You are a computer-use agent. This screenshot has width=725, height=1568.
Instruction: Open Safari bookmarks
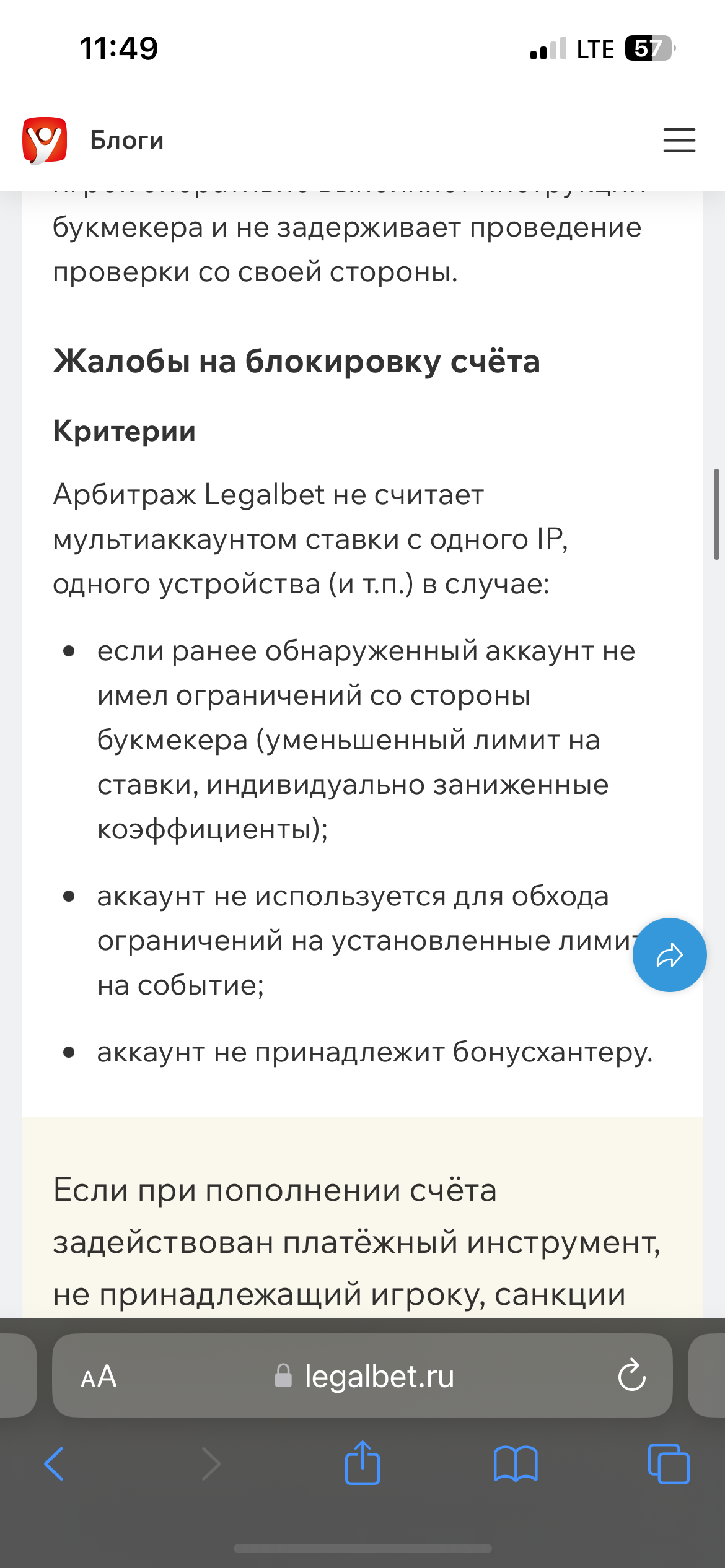pyautogui.click(x=516, y=1464)
